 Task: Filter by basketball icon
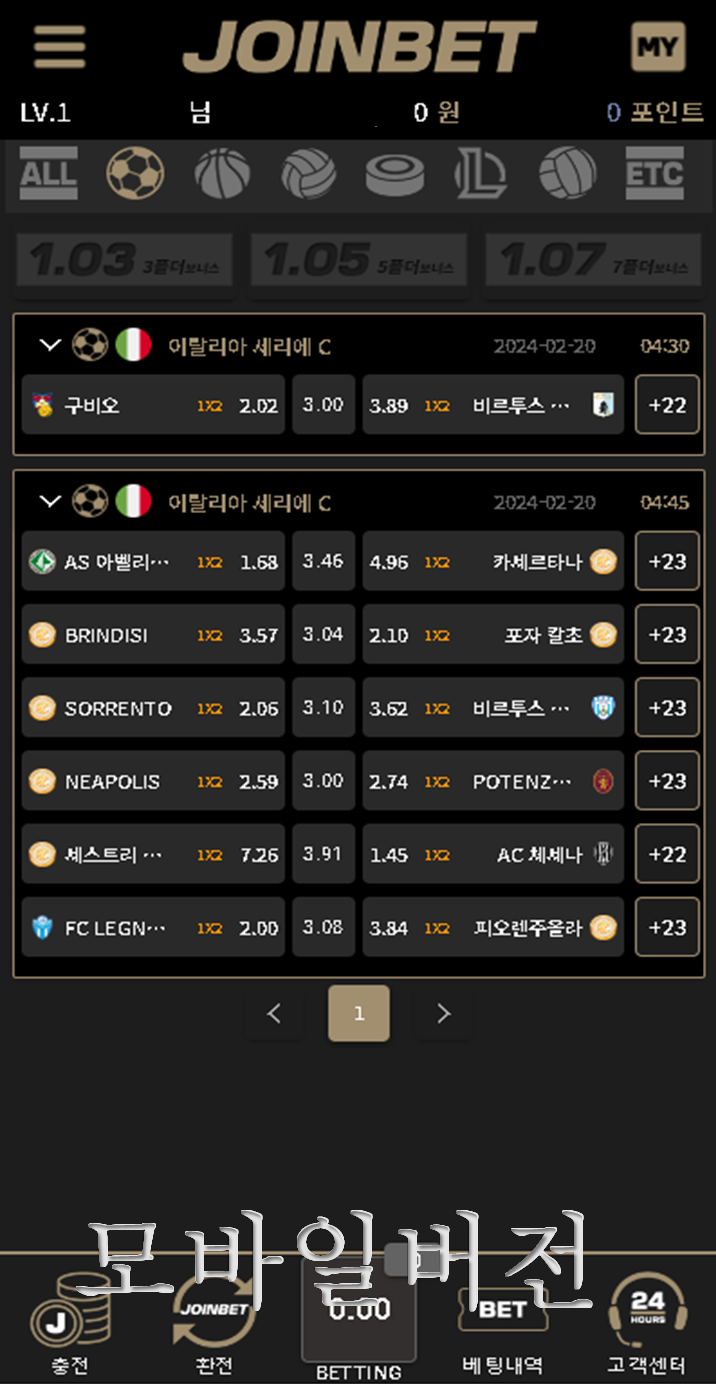pyautogui.click(x=222, y=174)
